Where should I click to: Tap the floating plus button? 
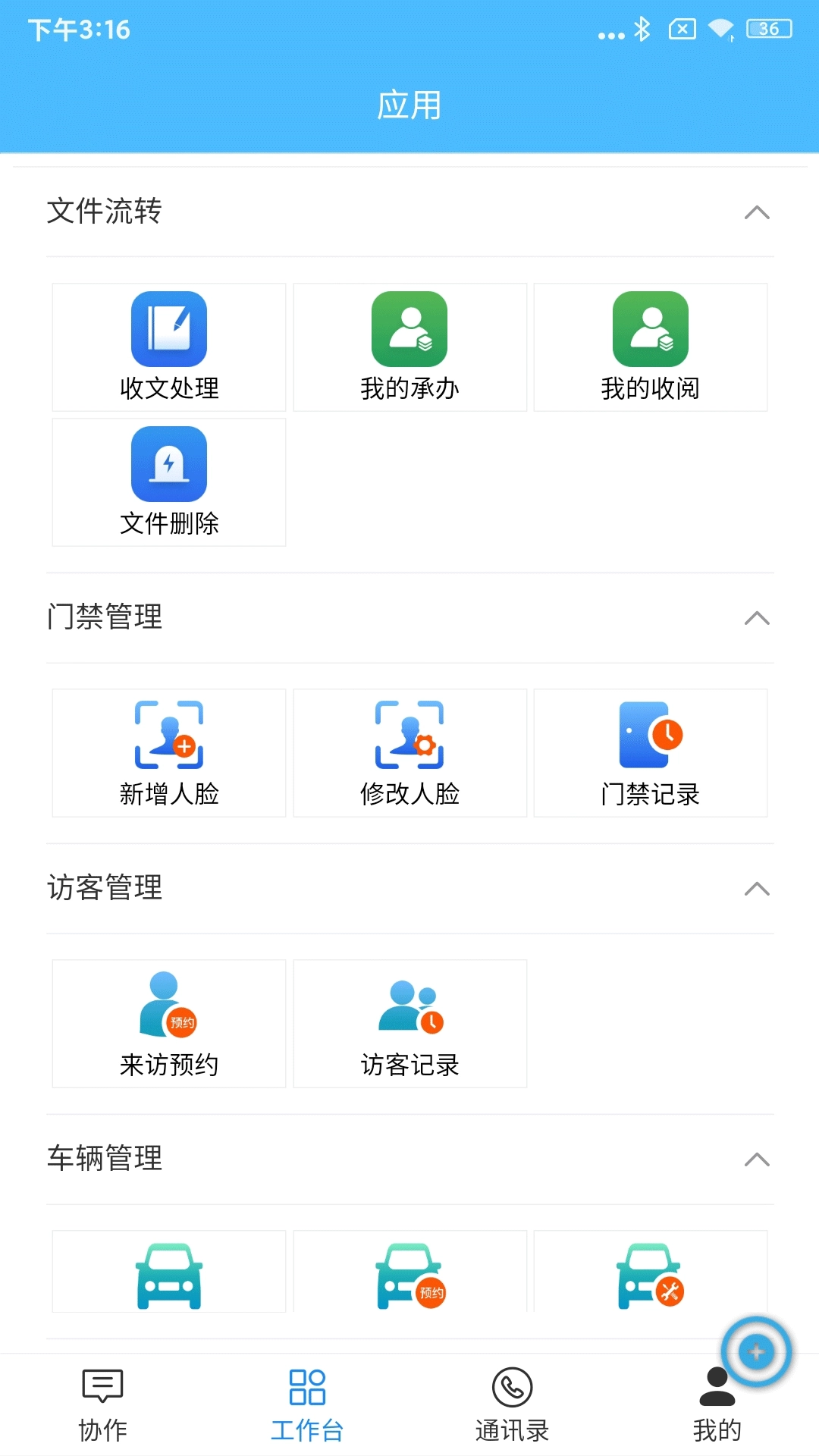click(x=756, y=1350)
